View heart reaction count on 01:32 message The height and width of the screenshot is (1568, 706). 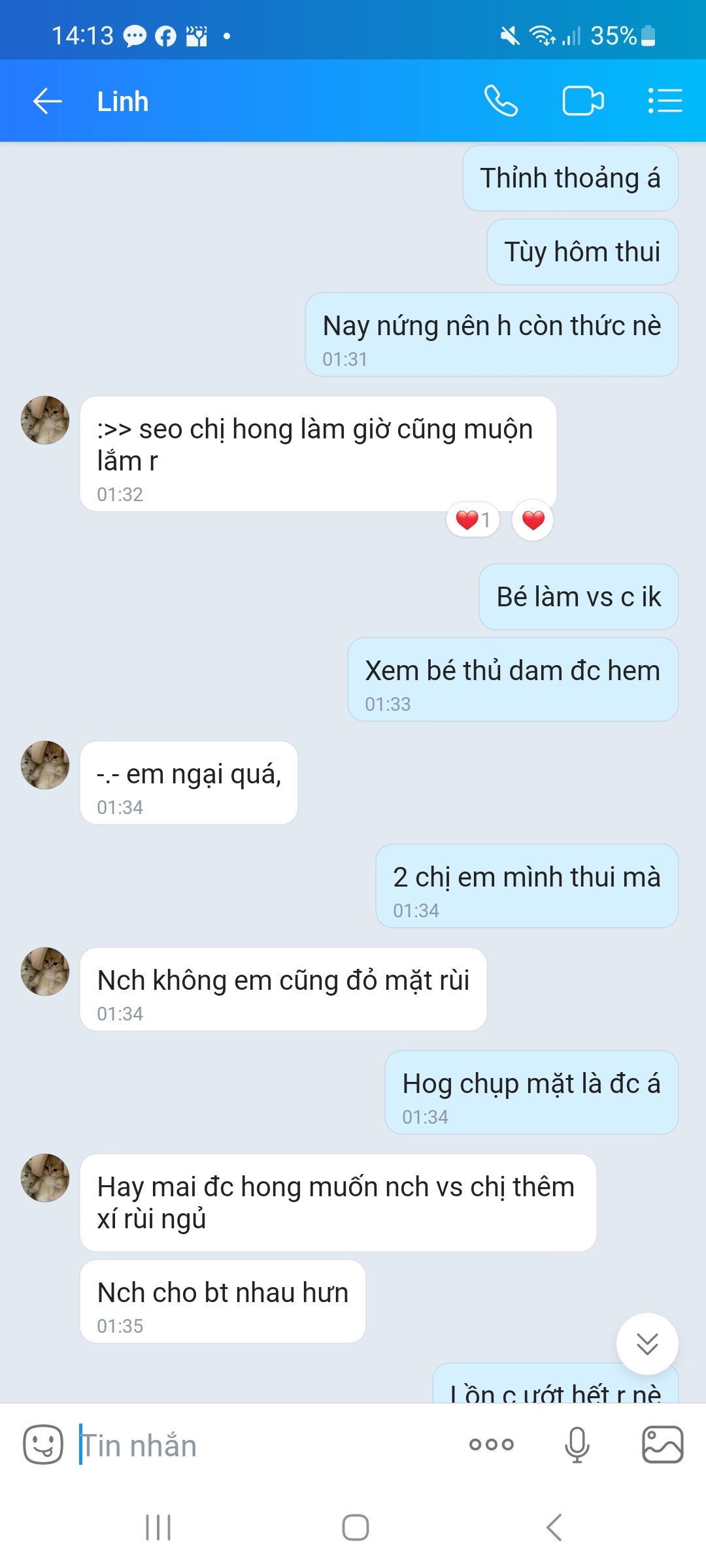[x=473, y=520]
